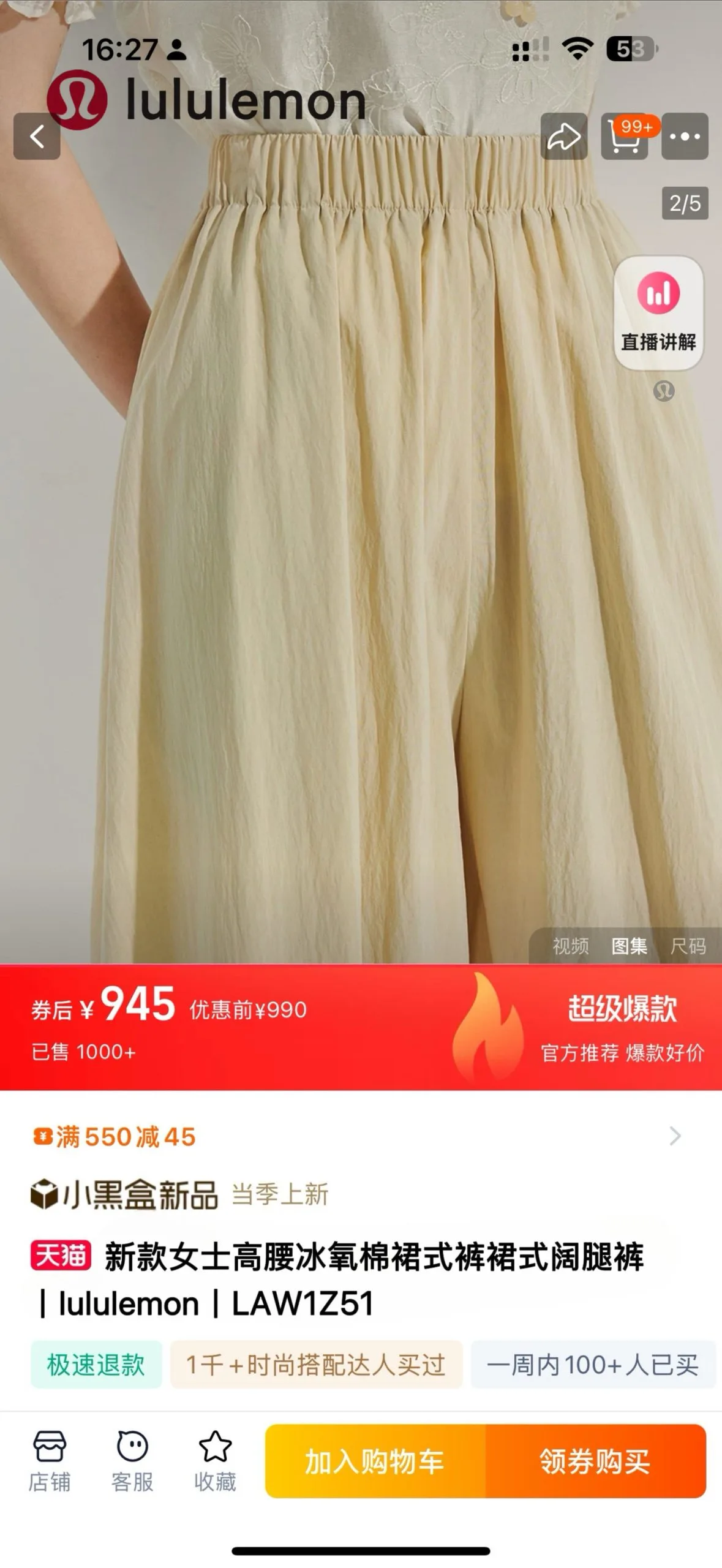Switch to the 视频 tab
The width and height of the screenshot is (722, 1568).
pos(570,946)
